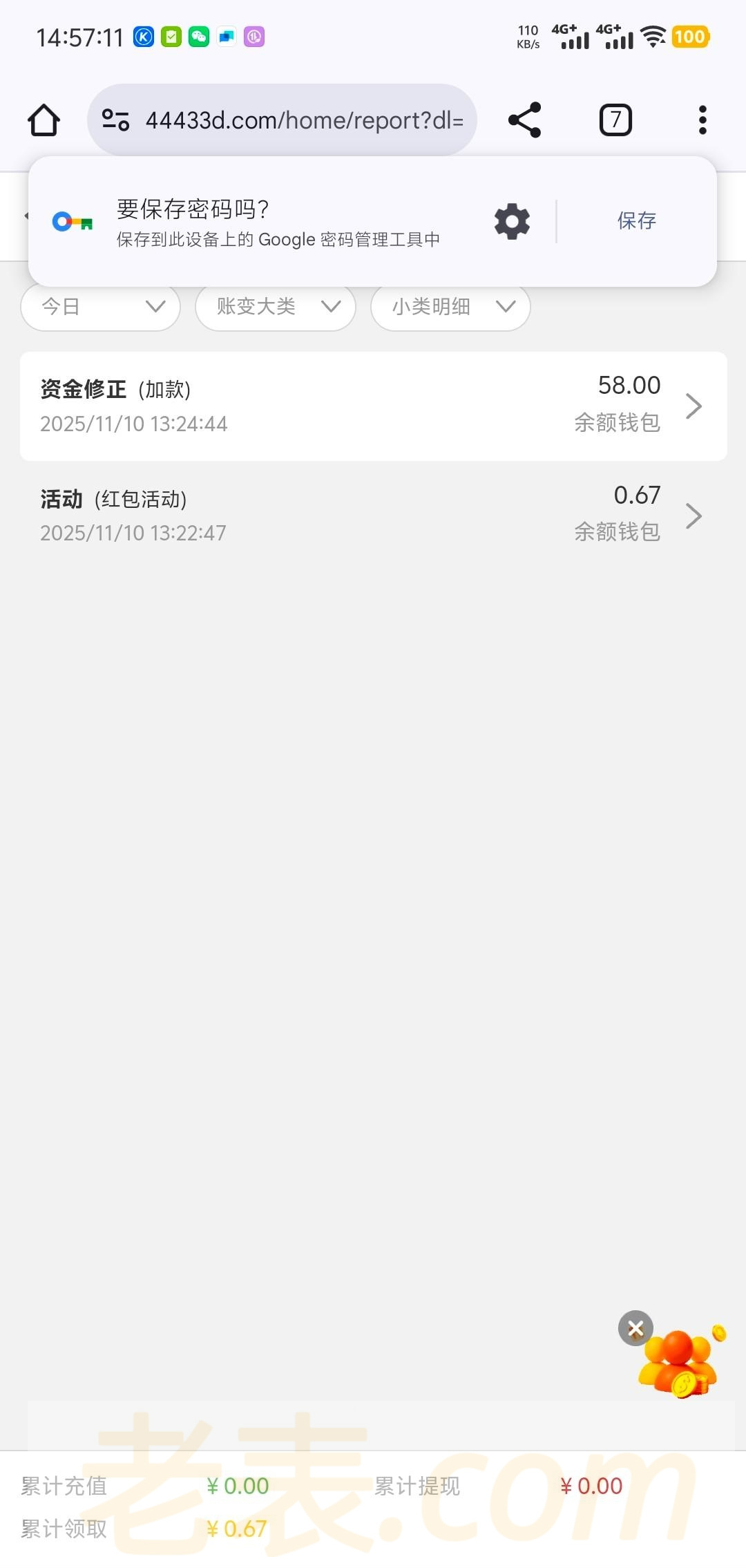This screenshot has width=746, height=1568.
Task: Open the 活动 (红包活动) 0.67 record
Action: [x=373, y=516]
